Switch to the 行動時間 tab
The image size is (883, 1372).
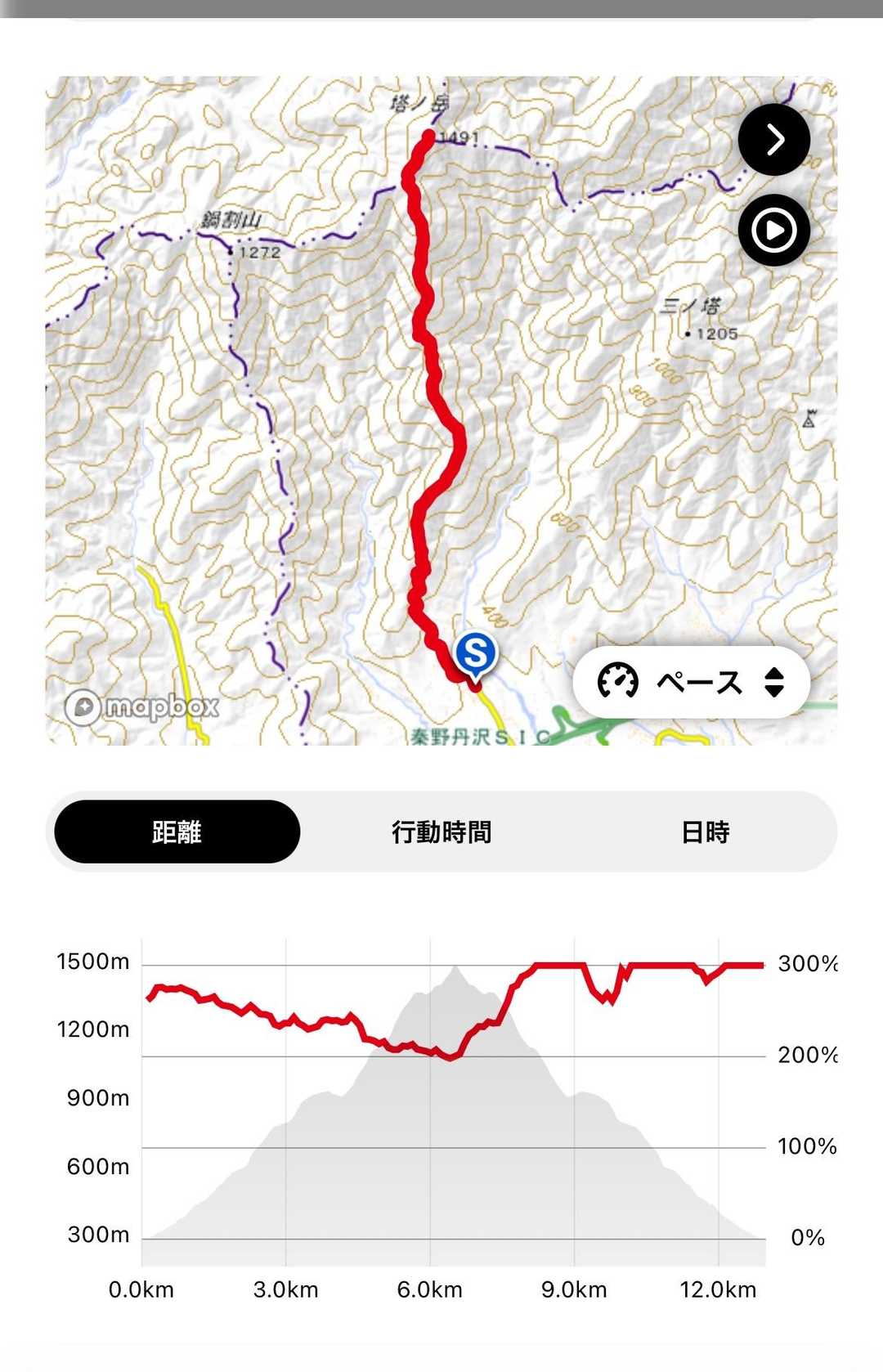click(x=441, y=832)
